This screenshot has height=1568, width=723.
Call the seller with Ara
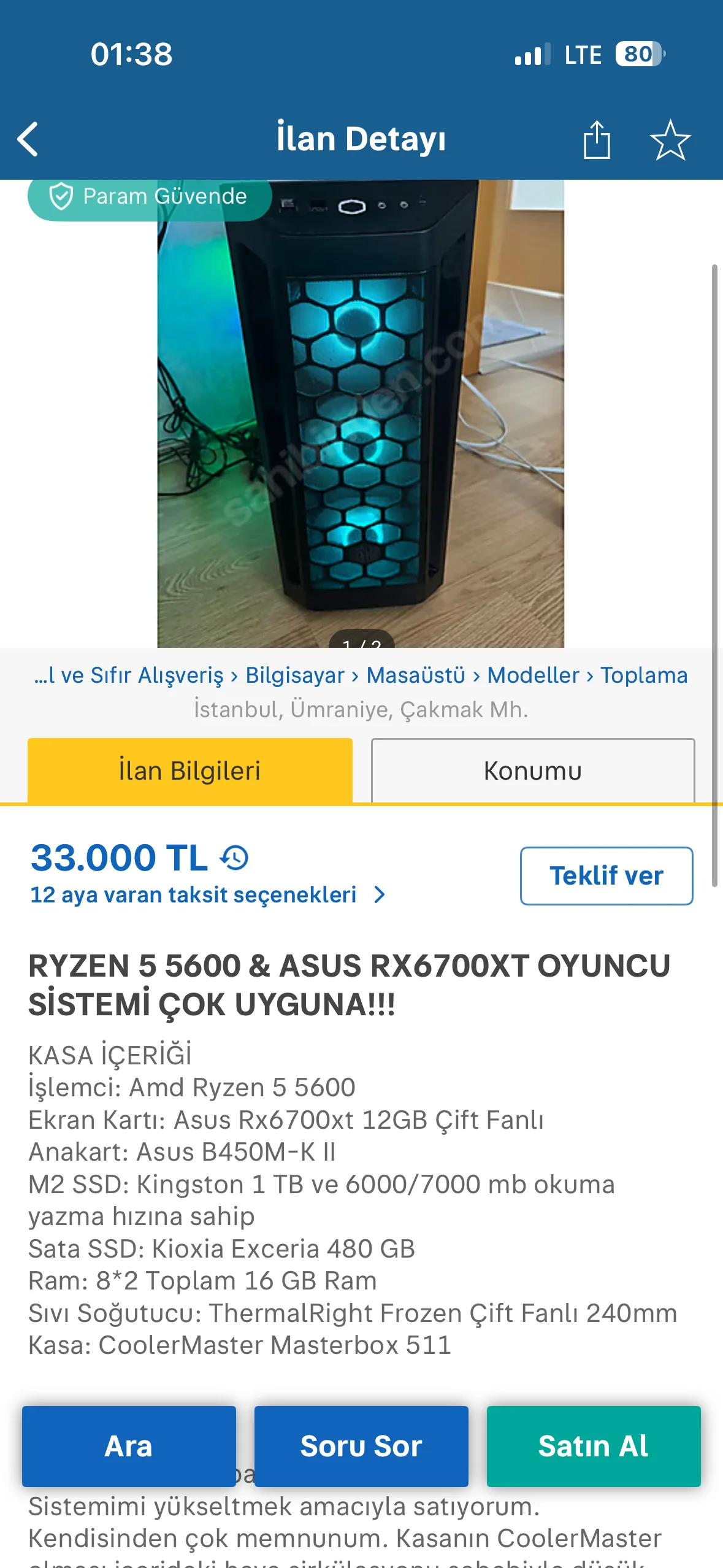coord(129,1446)
